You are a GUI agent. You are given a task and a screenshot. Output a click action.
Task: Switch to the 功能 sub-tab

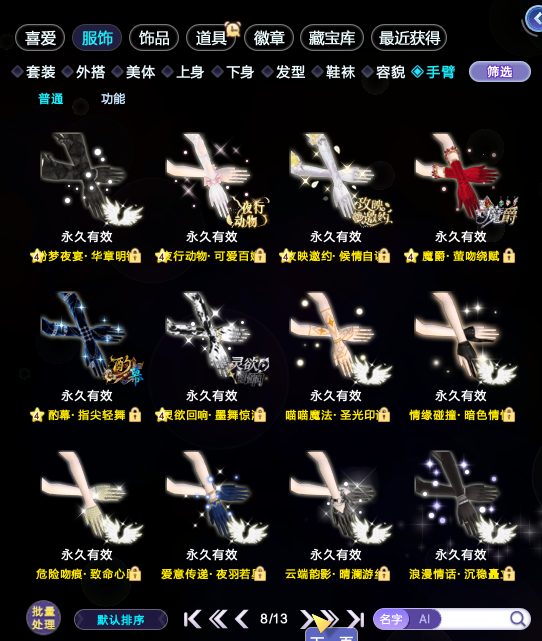pyautogui.click(x=113, y=99)
